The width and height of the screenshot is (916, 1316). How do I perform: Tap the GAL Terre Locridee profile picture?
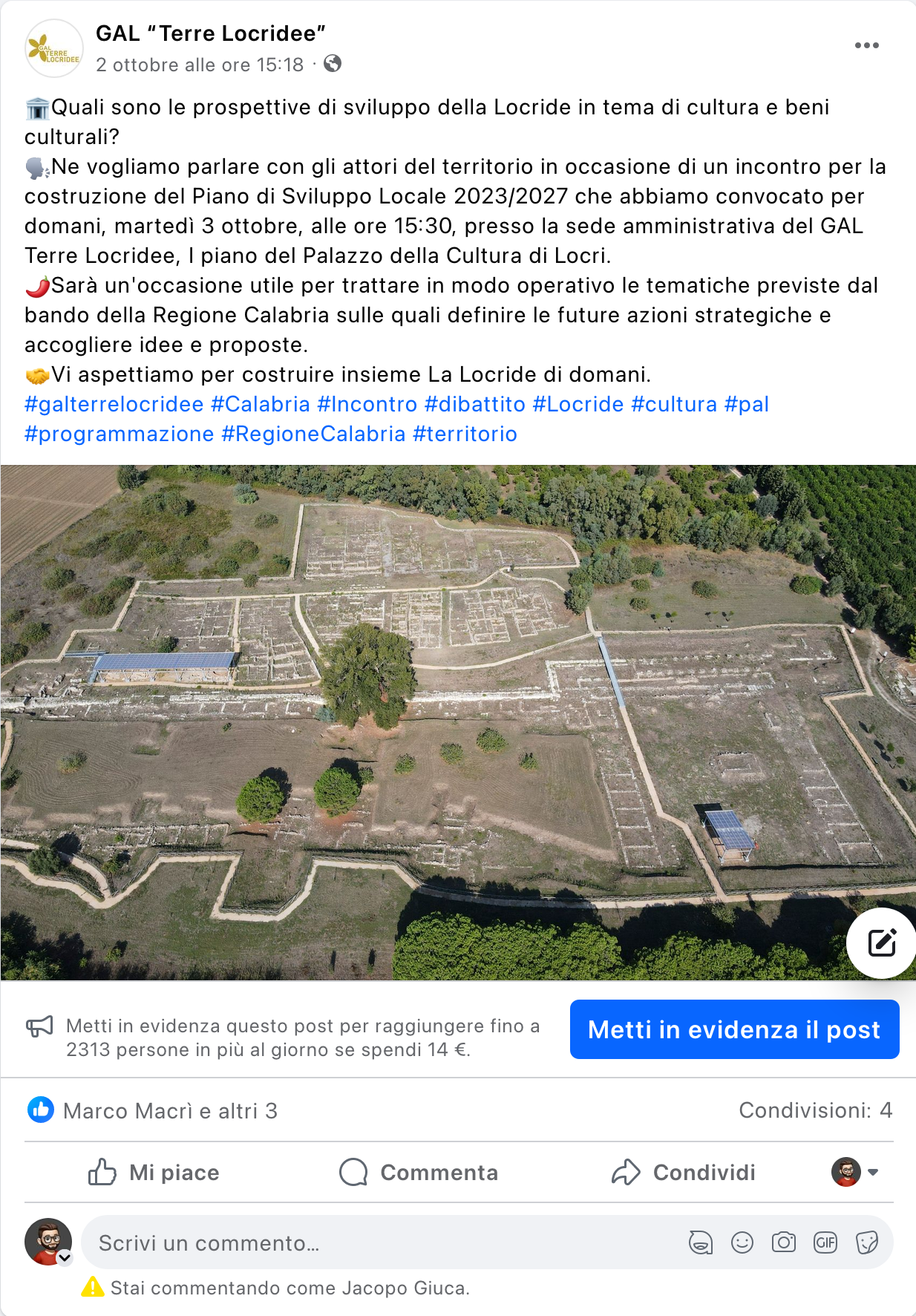[53, 48]
